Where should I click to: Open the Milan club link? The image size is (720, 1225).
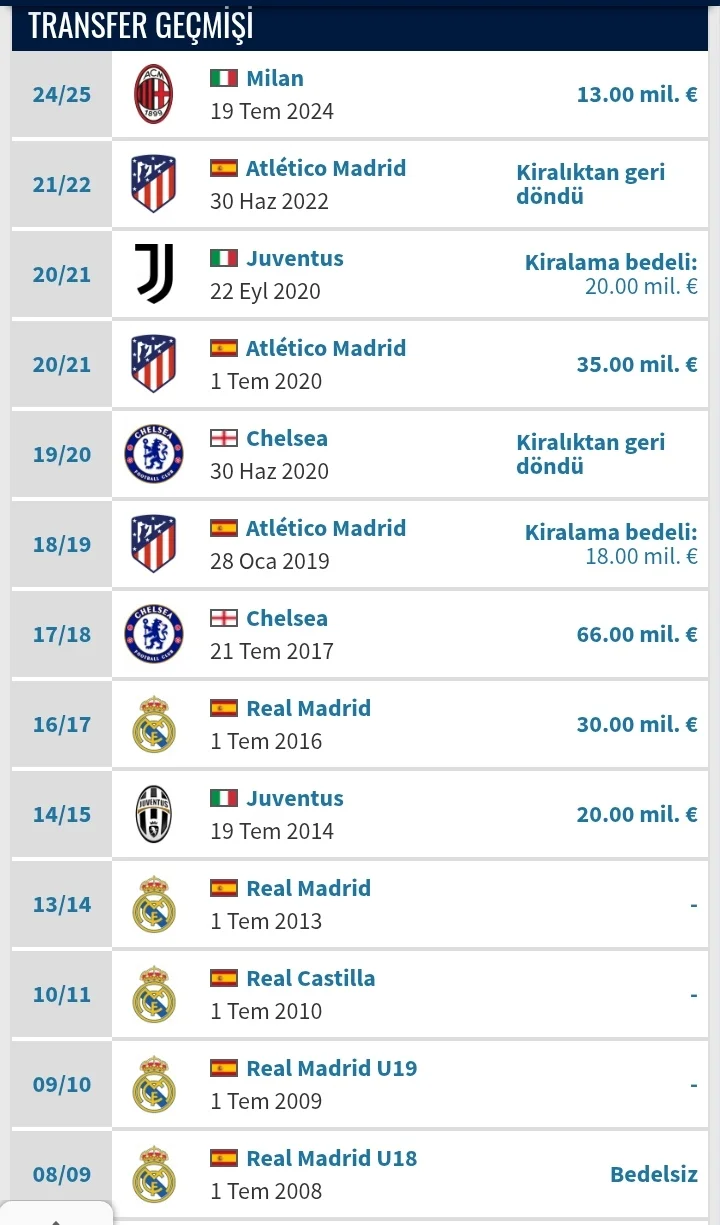274,78
